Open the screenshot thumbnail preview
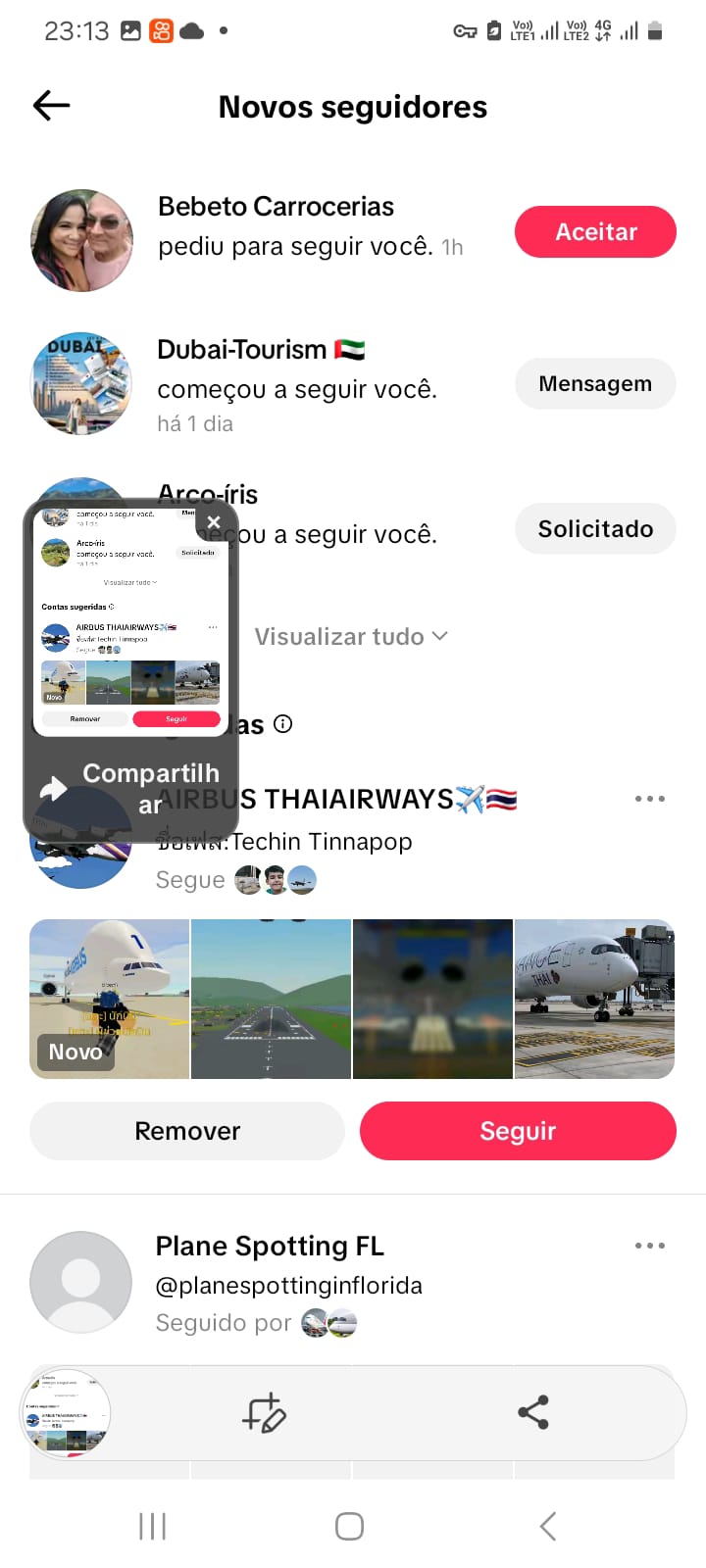 click(x=66, y=1414)
